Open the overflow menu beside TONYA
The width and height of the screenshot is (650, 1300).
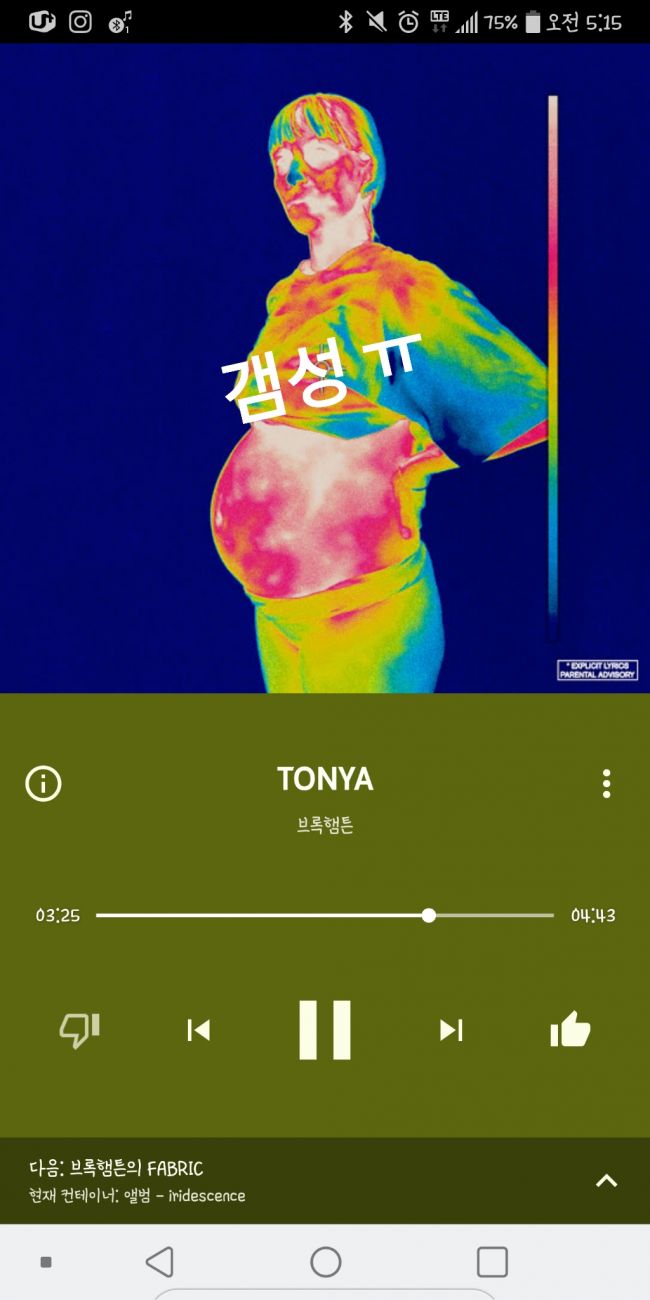[x=606, y=784]
